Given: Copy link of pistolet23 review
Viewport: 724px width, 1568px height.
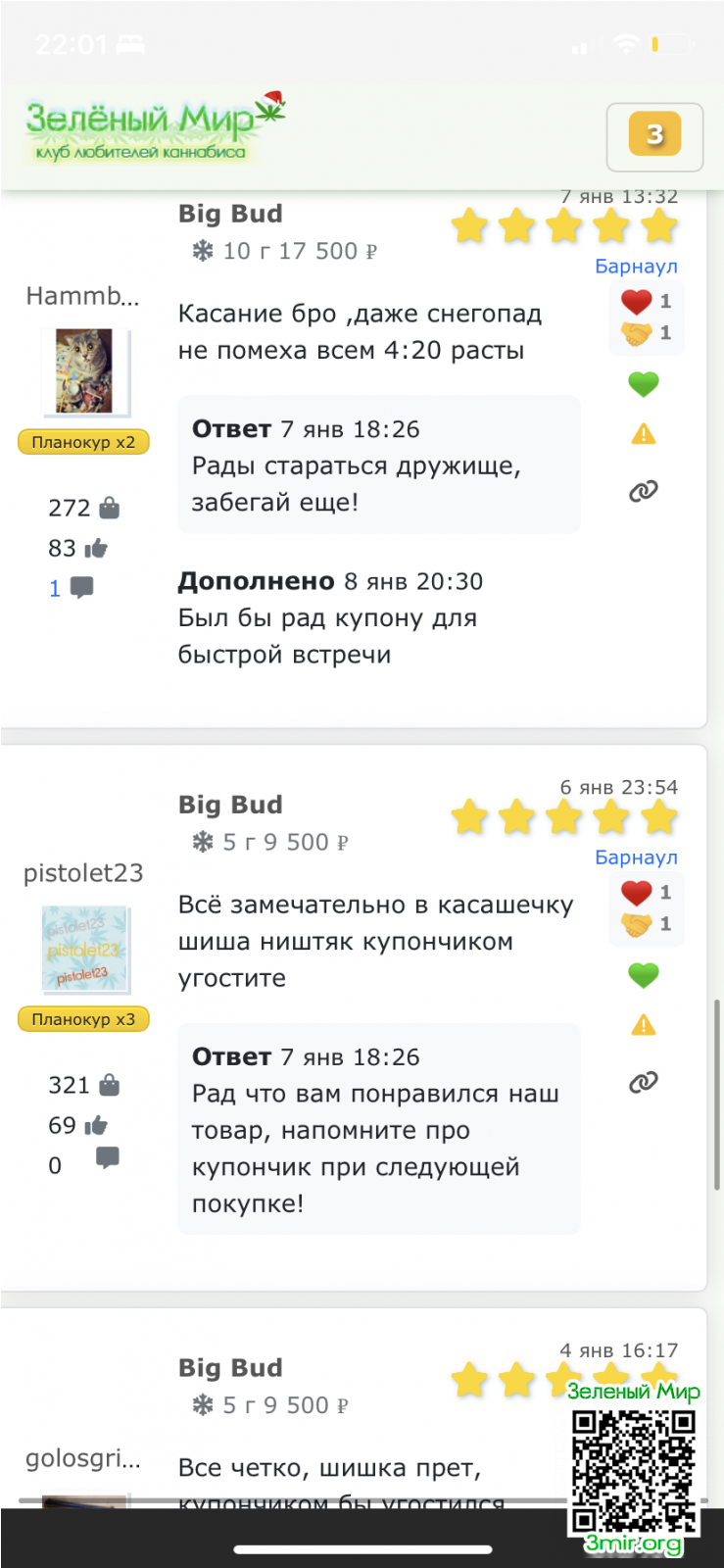Looking at the screenshot, I should pos(643,1082).
